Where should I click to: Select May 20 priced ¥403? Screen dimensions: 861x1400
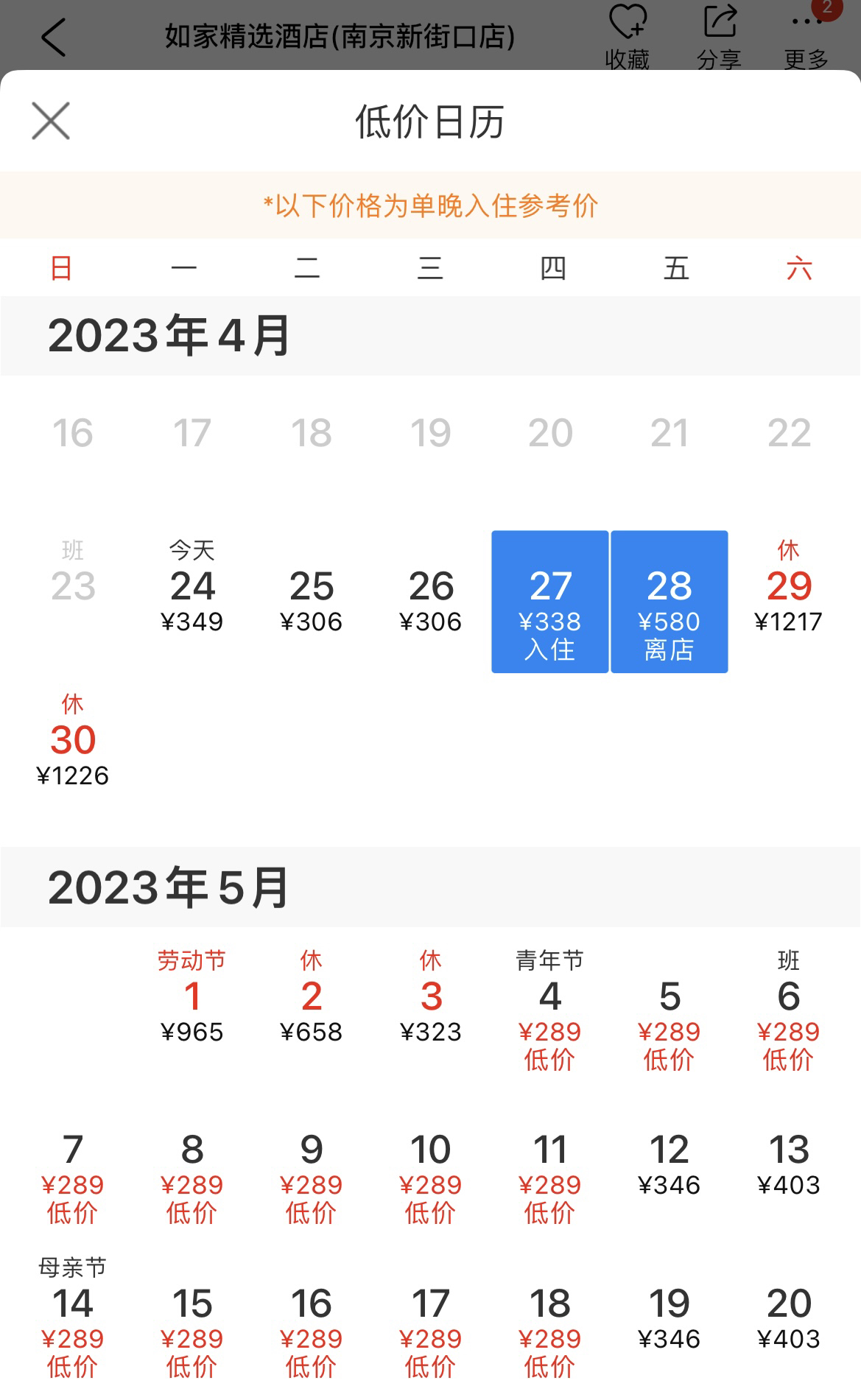(789, 1320)
